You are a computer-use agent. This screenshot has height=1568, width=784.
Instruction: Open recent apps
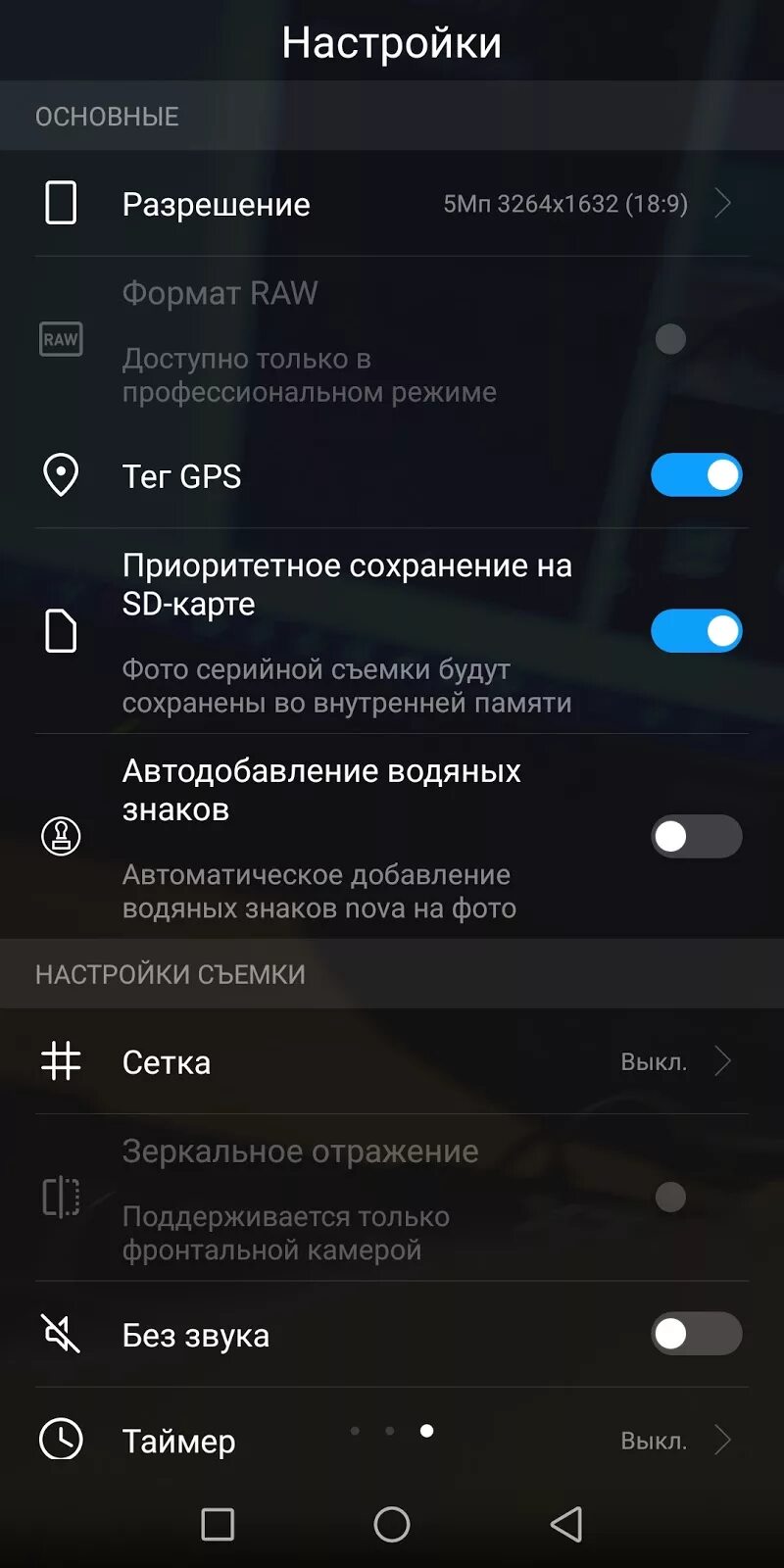point(218,1524)
